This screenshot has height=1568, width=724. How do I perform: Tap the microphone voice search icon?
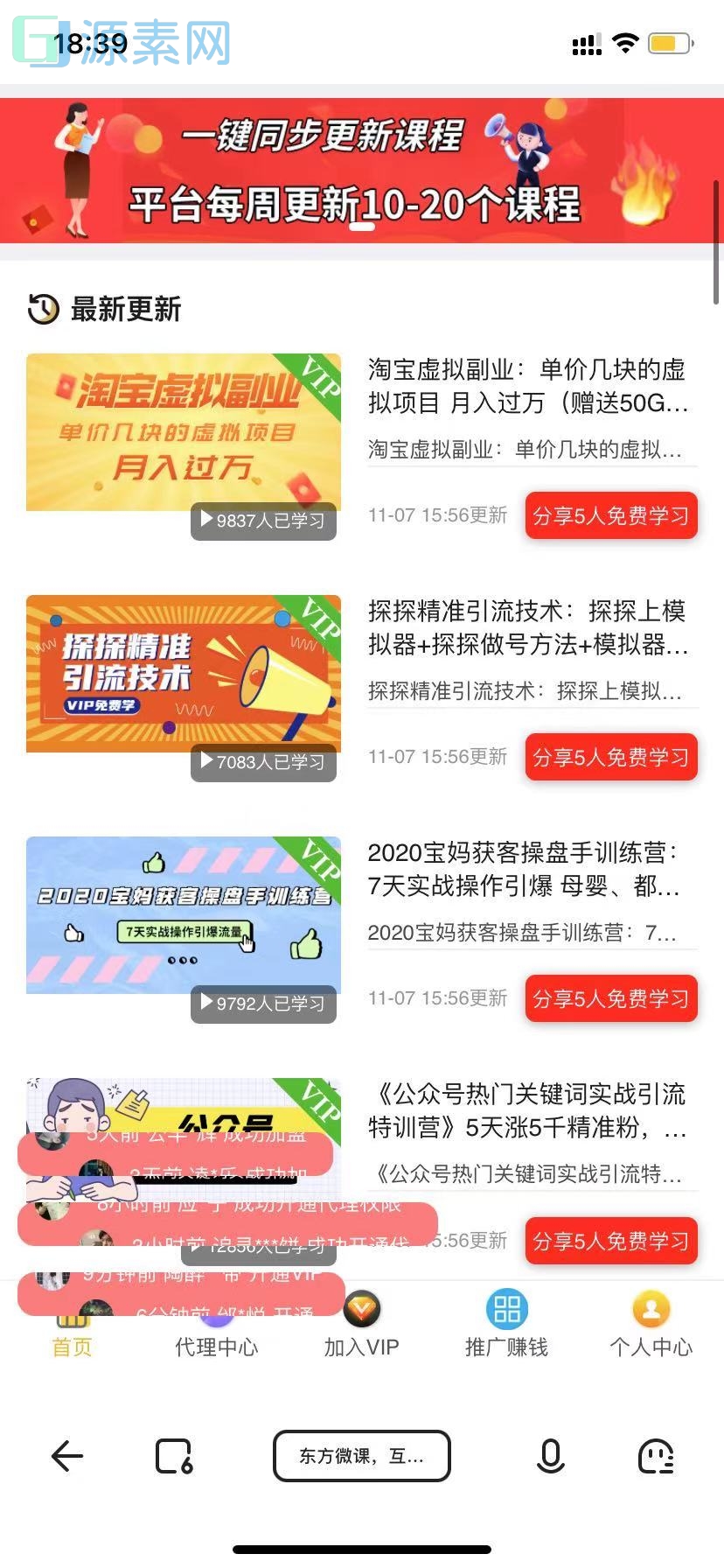(x=550, y=1455)
